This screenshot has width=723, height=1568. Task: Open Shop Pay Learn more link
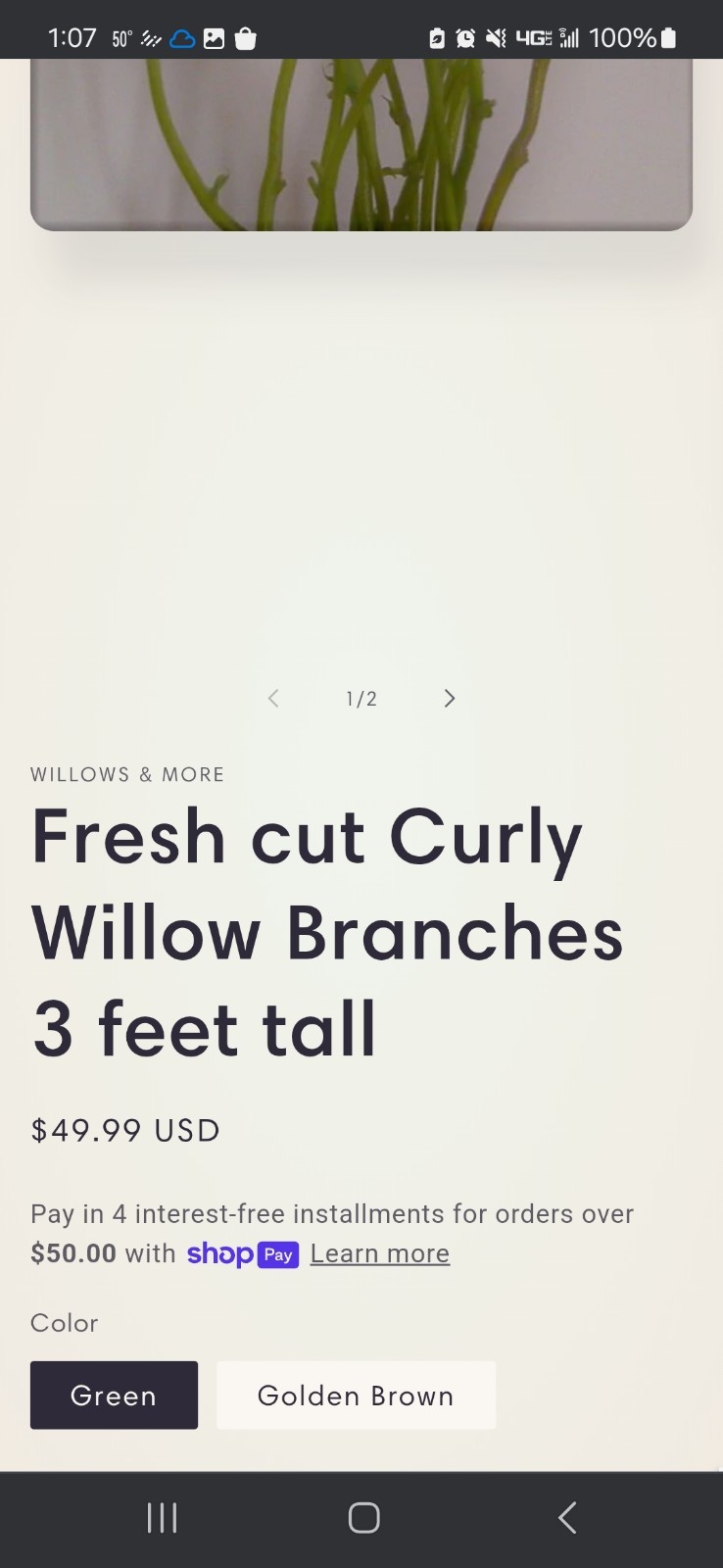(379, 1253)
